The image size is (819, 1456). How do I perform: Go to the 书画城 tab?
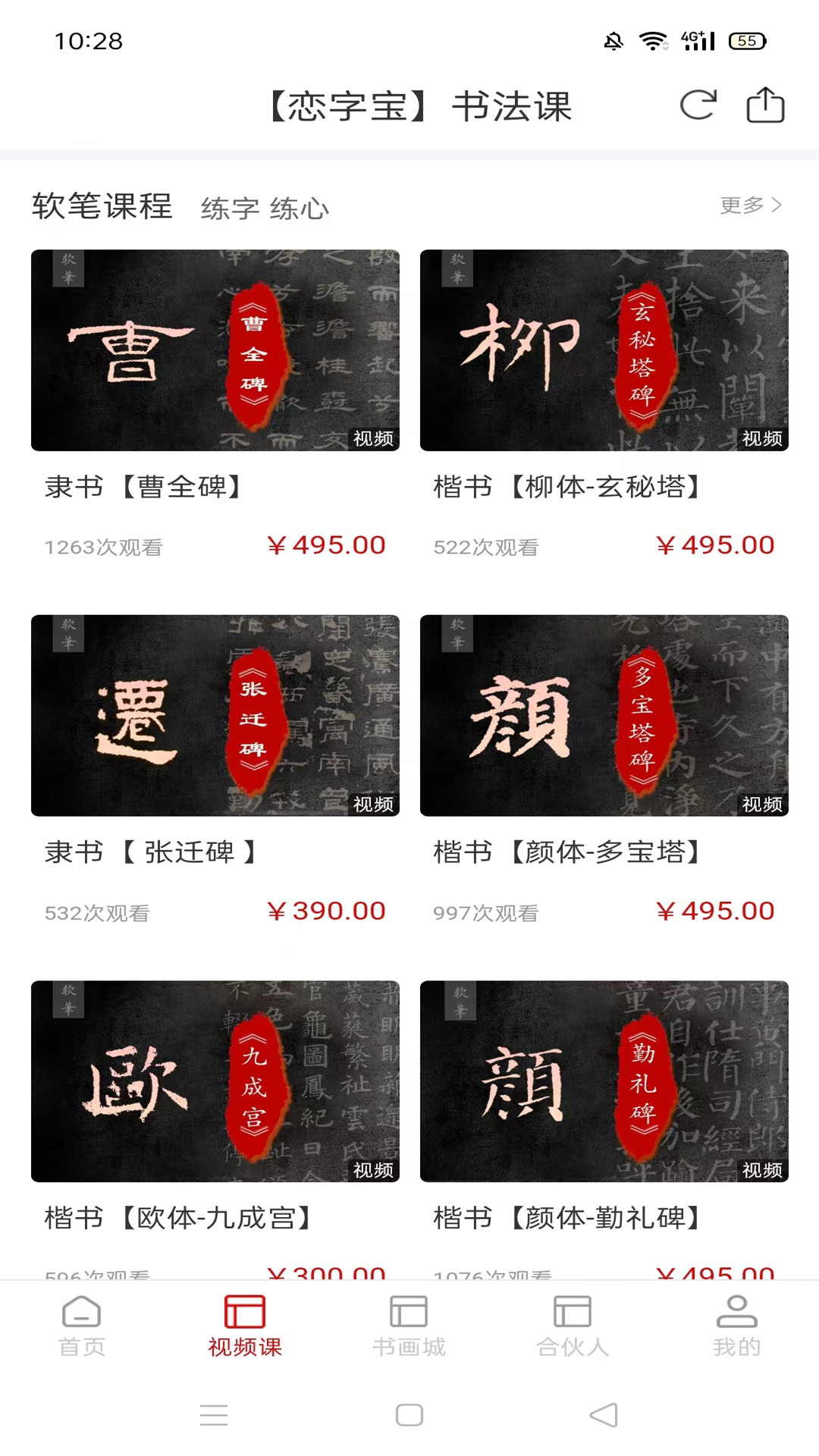tap(409, 1326)
